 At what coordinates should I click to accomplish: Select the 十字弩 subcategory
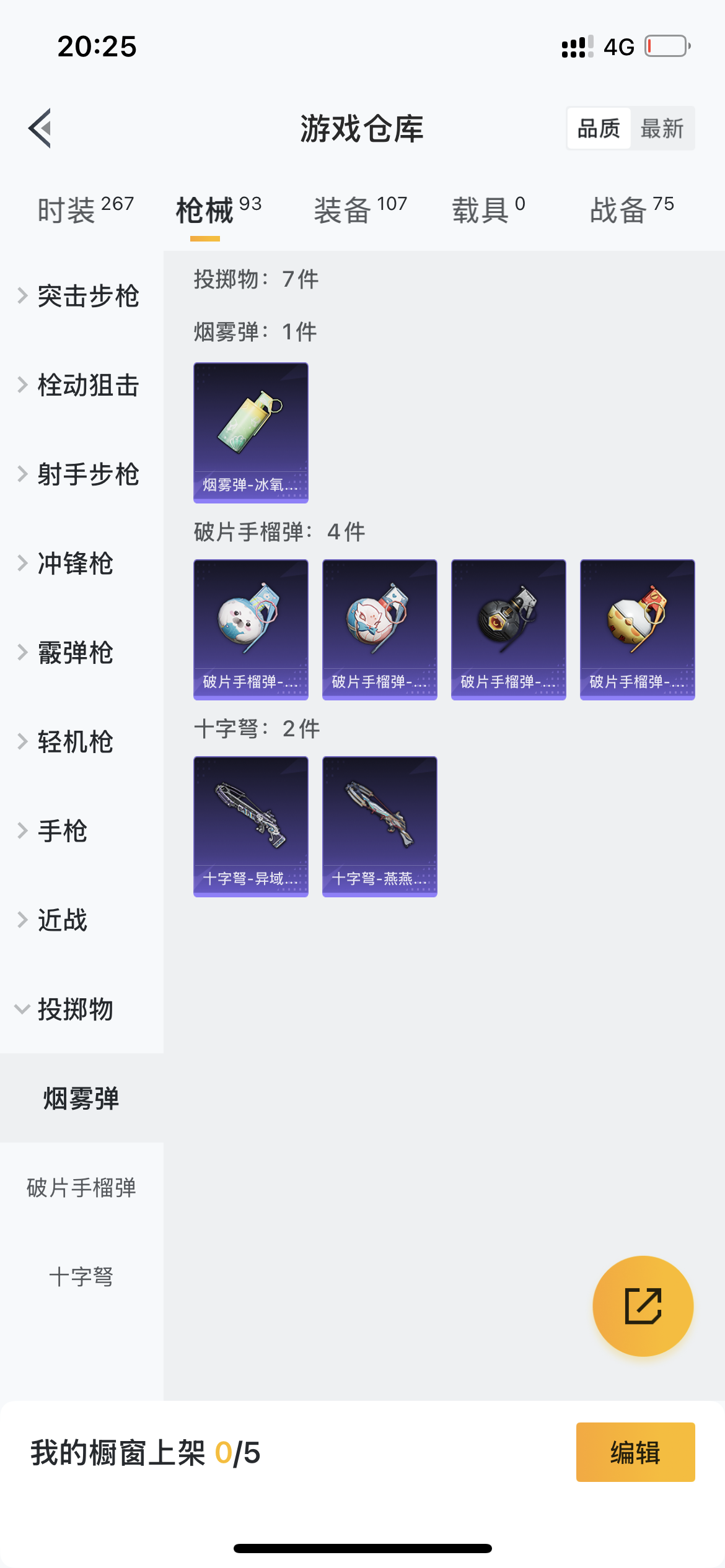click(x=81, y=1277)
